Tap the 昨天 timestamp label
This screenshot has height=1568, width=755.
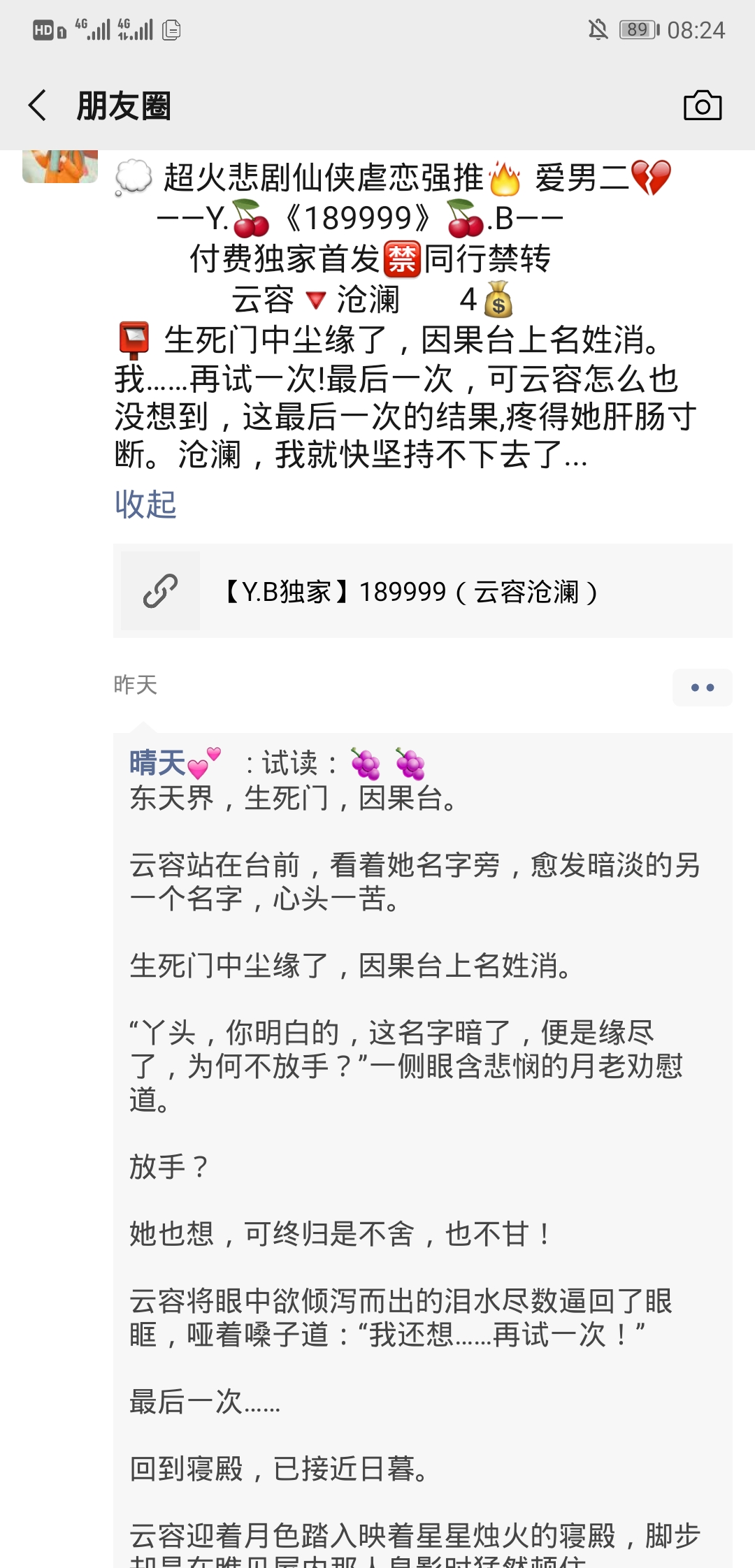135,685
